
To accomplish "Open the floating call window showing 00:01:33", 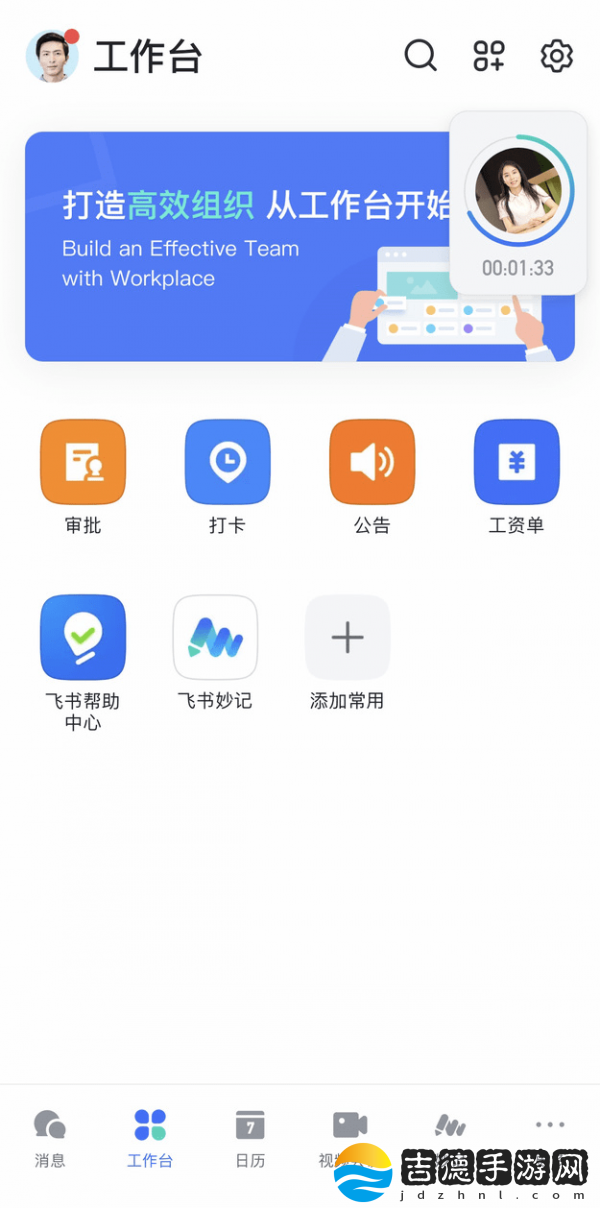I will 518,203.
